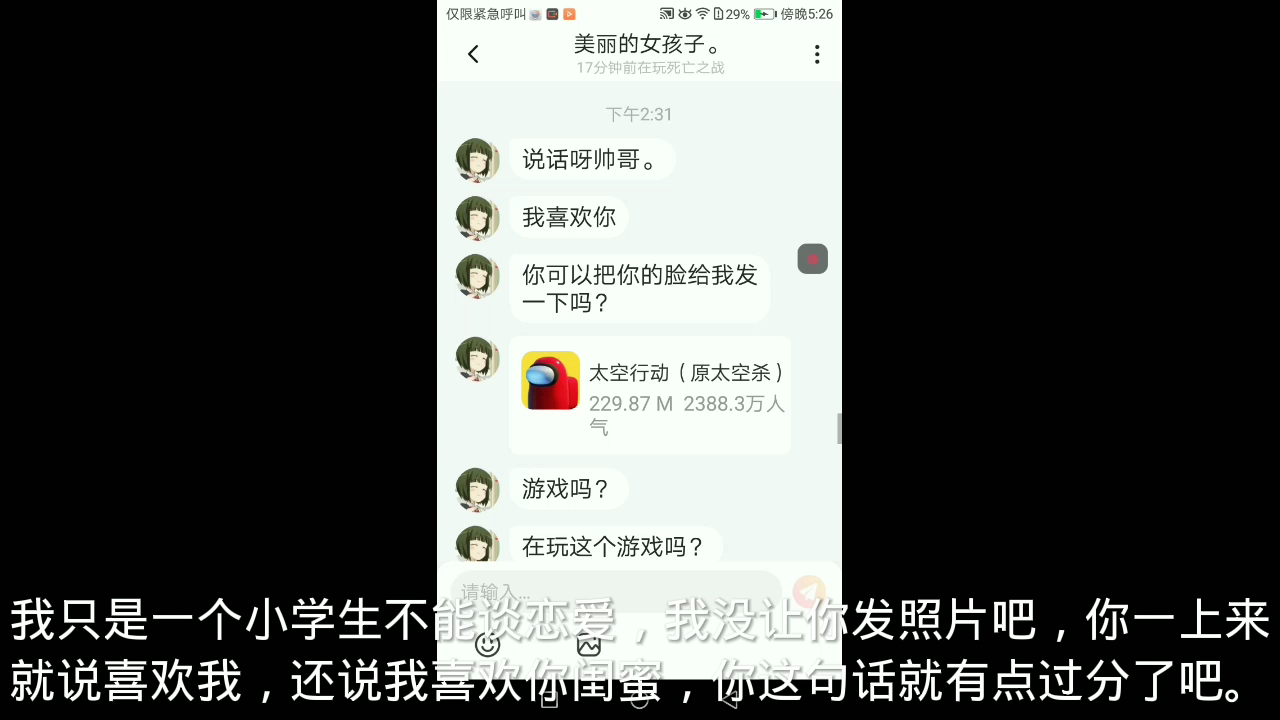Open the 太空行动 game card
The height and width of the screenshot is (720, 1280).
click(650, 395)
